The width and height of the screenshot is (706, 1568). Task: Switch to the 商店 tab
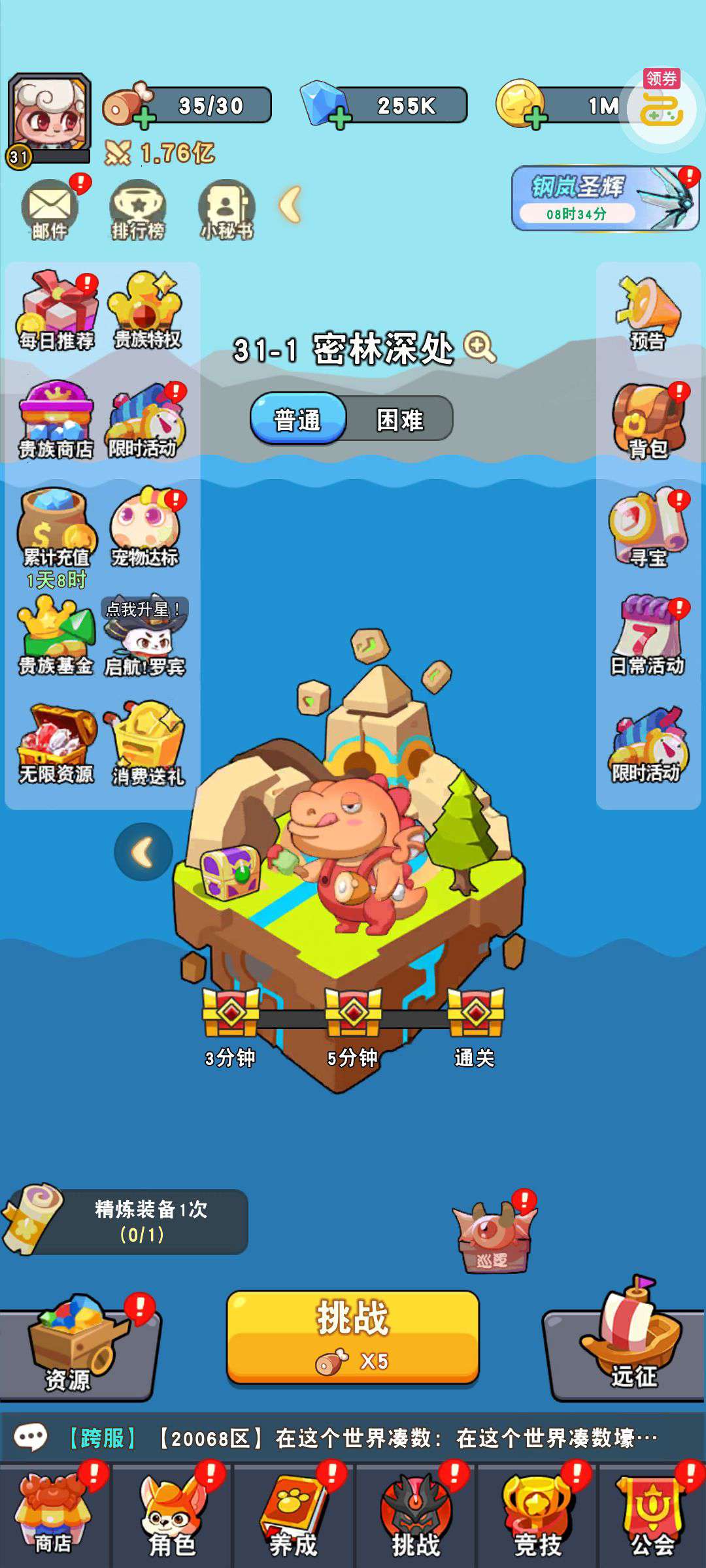54,1516
